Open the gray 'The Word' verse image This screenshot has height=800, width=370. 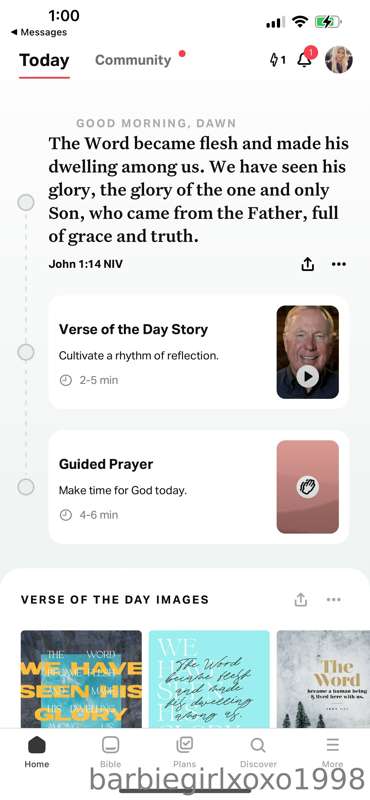pos(323,679)
